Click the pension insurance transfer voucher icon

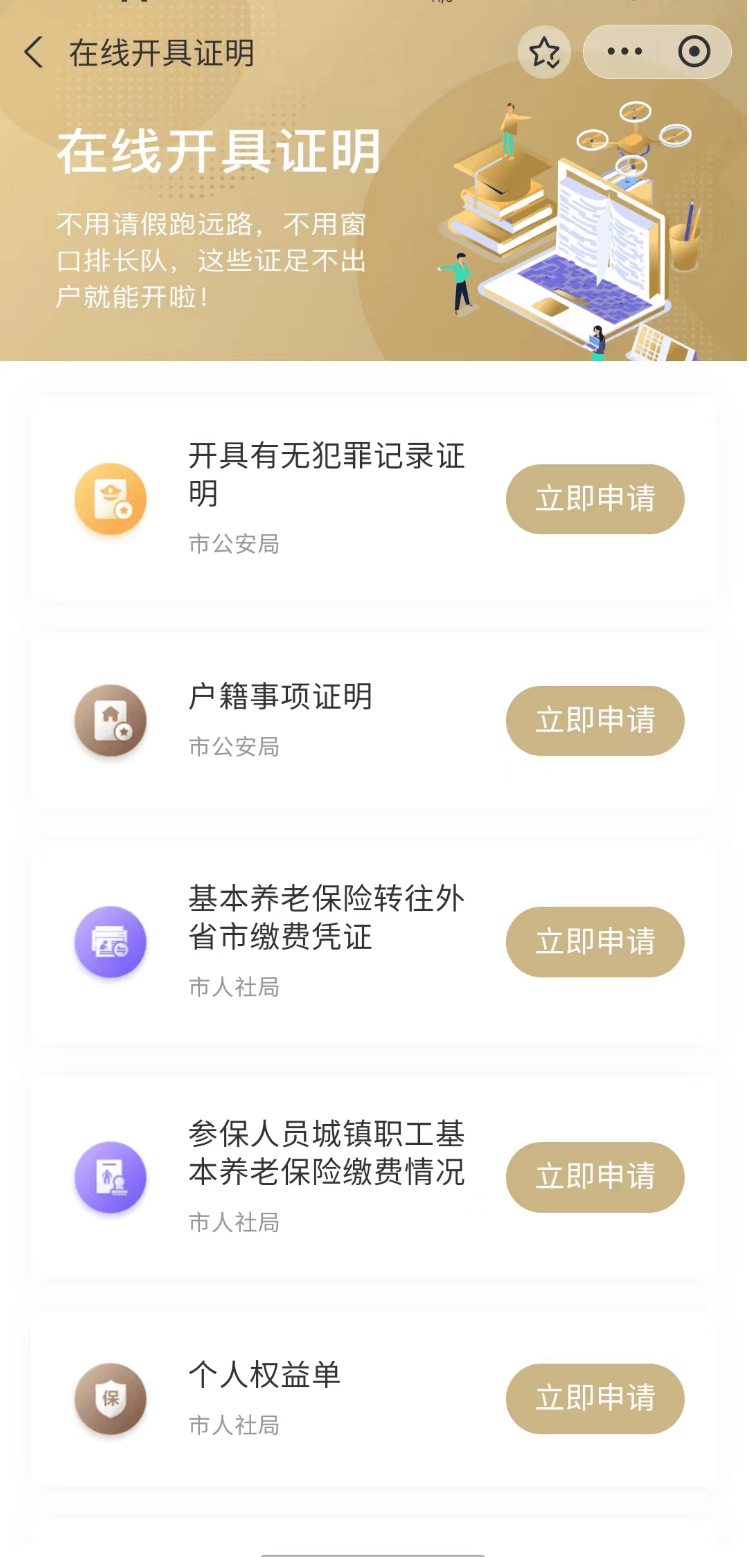click(110, 942)
